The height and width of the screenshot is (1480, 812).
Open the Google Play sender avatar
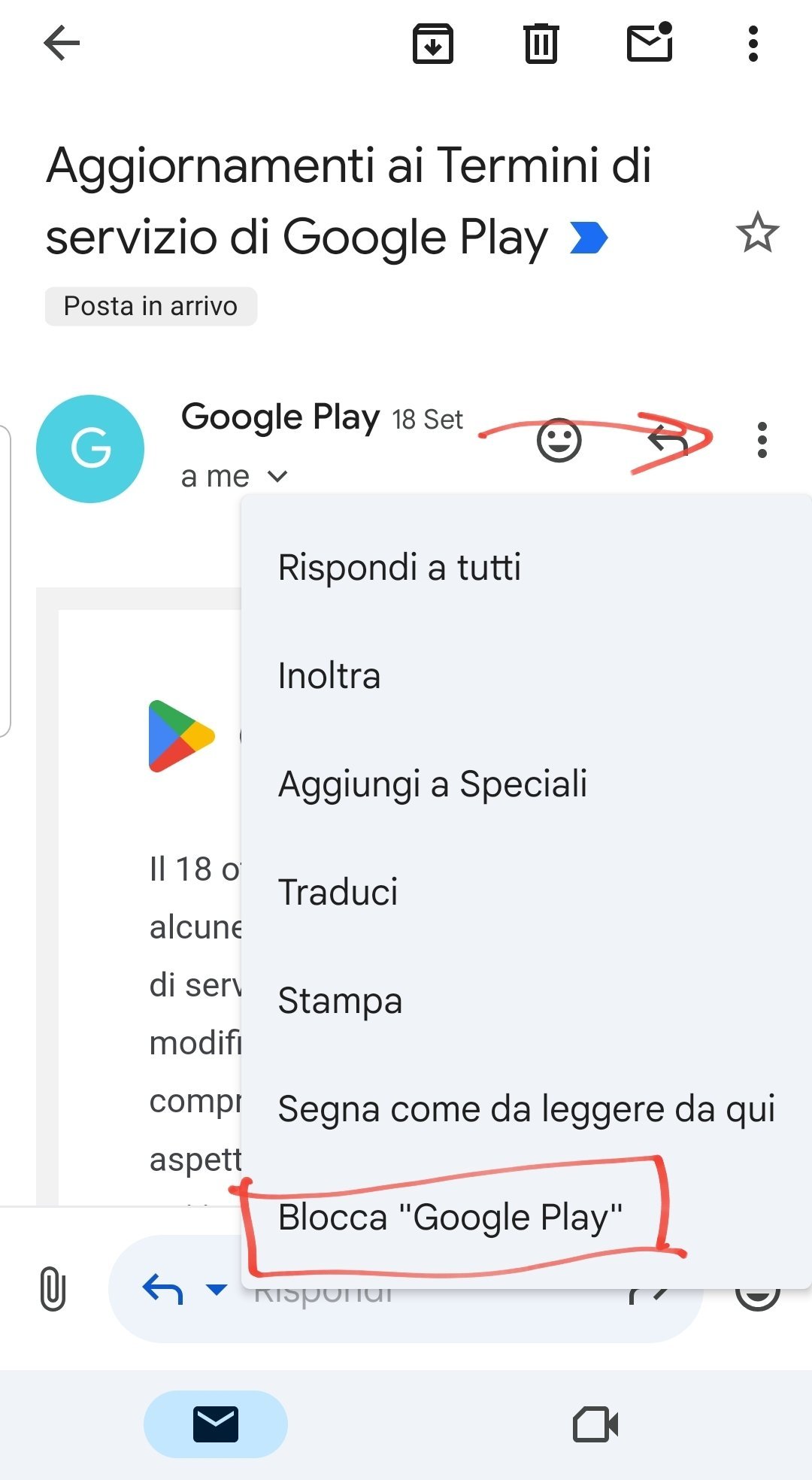click(90, 449)
